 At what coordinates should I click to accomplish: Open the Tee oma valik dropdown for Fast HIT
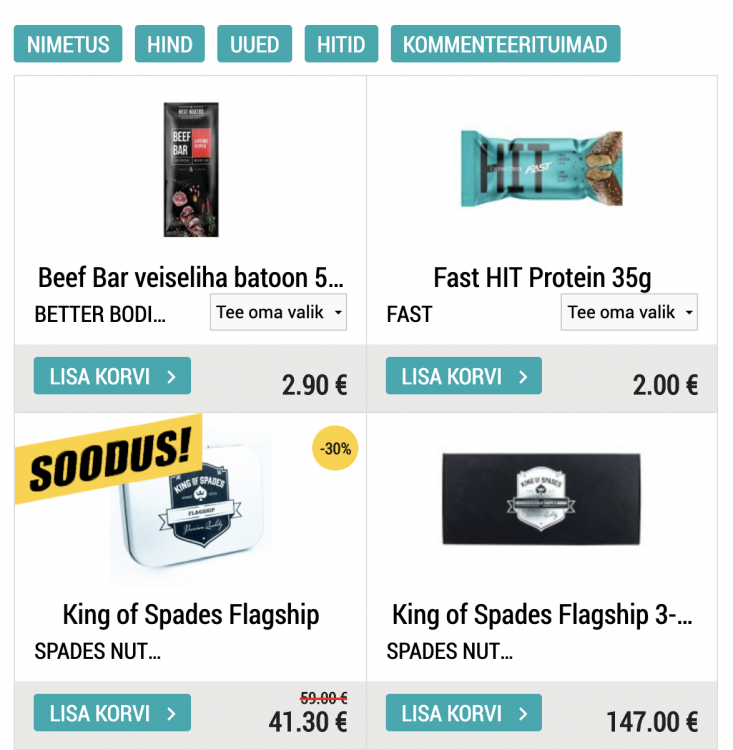629,312
